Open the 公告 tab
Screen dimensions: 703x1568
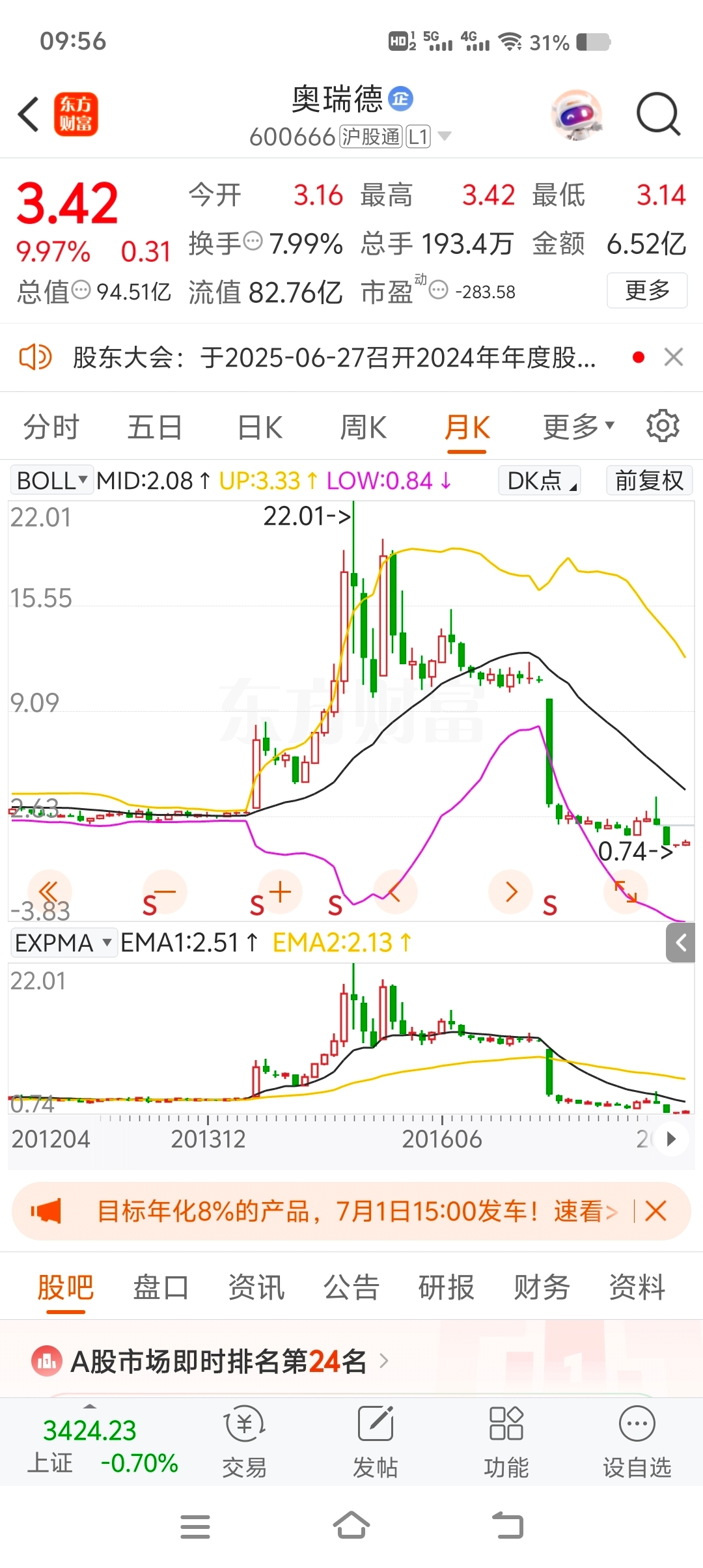pyautogui.click(x=351, y=1287)
